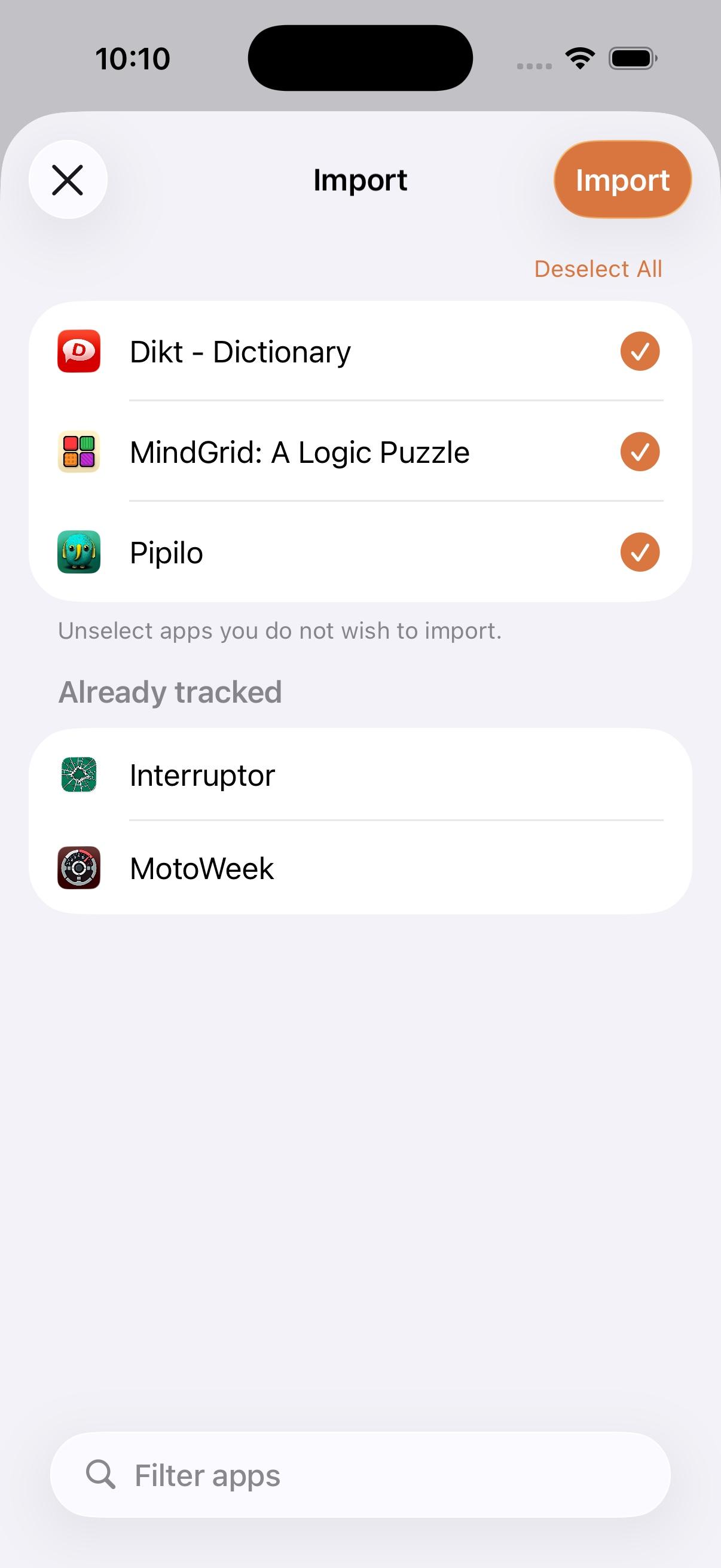The width and height of the screenshot is (721, 1568).
Task: Uncheck MindGrid: A Logic Puzzle
Action: point(639,452)
